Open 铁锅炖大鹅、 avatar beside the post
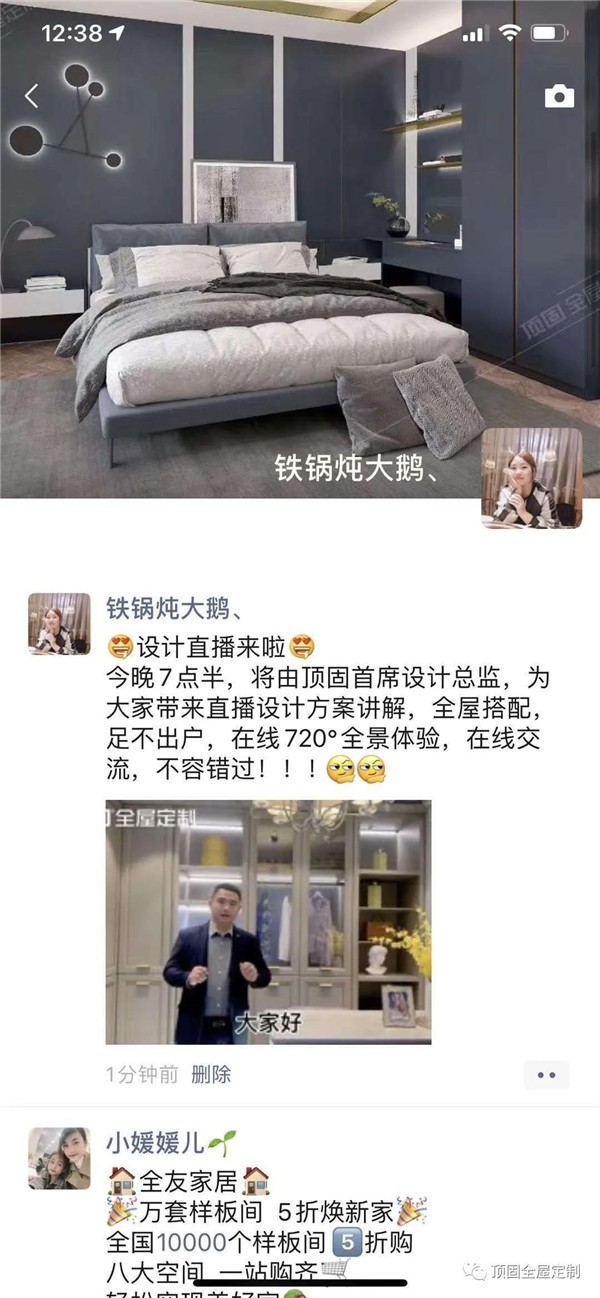600x1298 pixels. [59, 624]
